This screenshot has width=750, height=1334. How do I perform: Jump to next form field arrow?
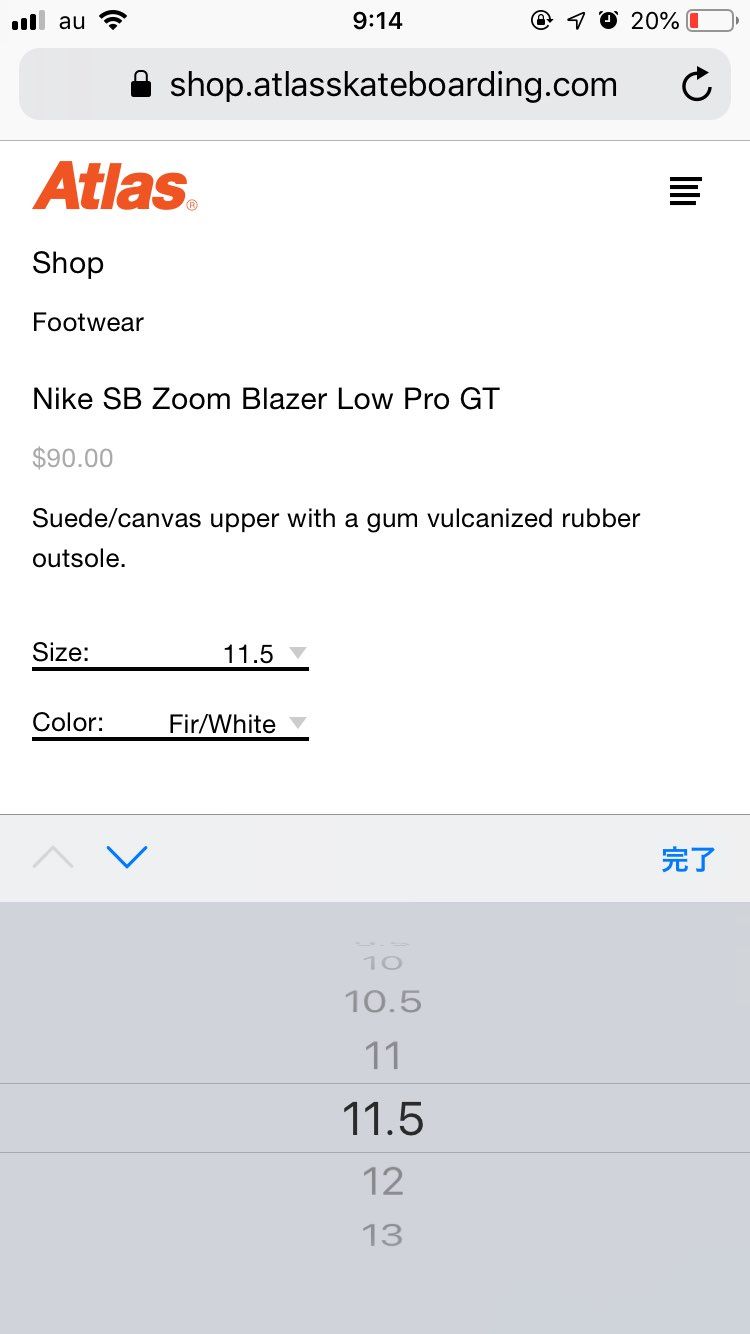127,857
